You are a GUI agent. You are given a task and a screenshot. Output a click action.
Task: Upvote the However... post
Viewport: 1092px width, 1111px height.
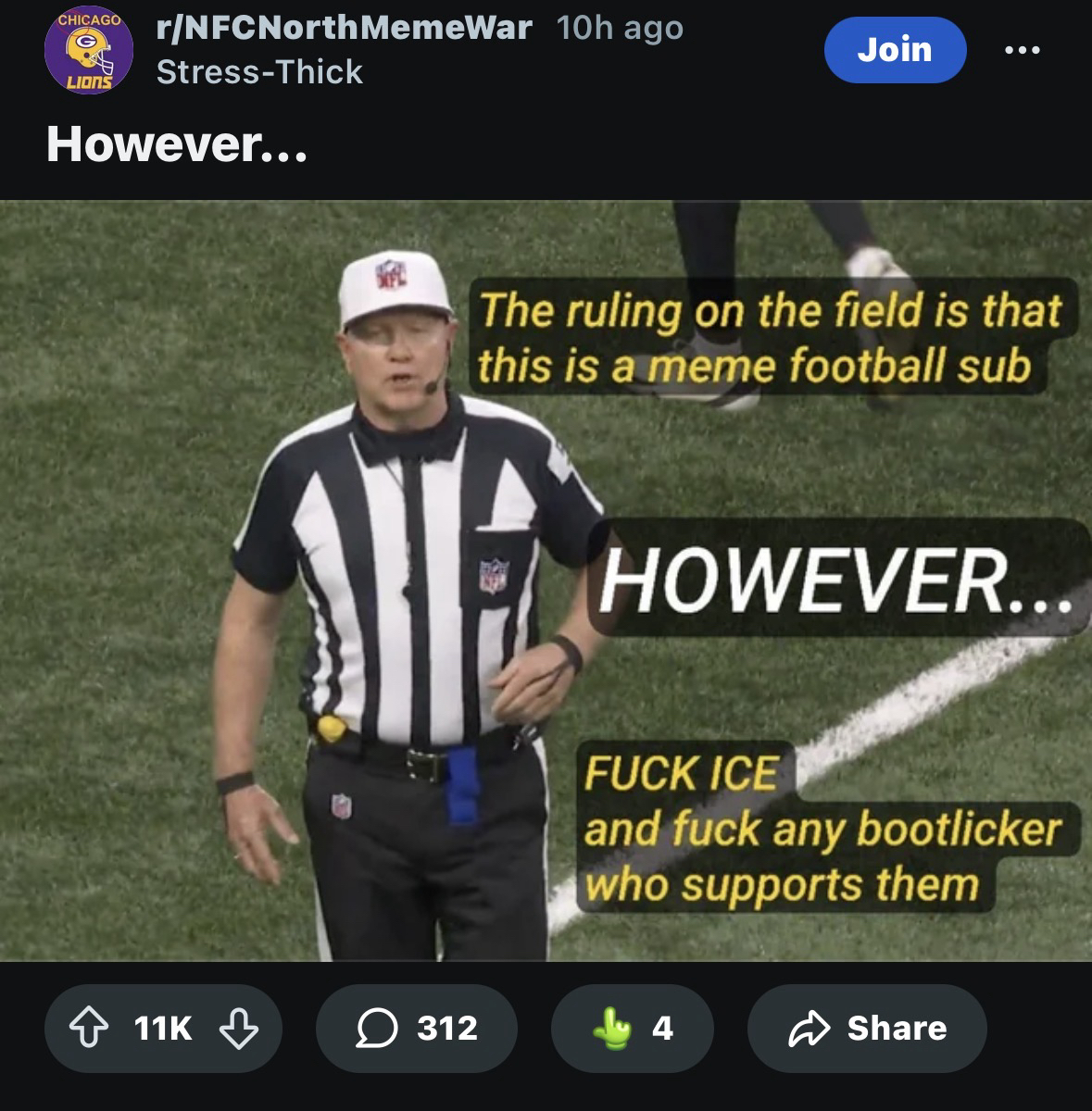click(x=88, y=1029)
